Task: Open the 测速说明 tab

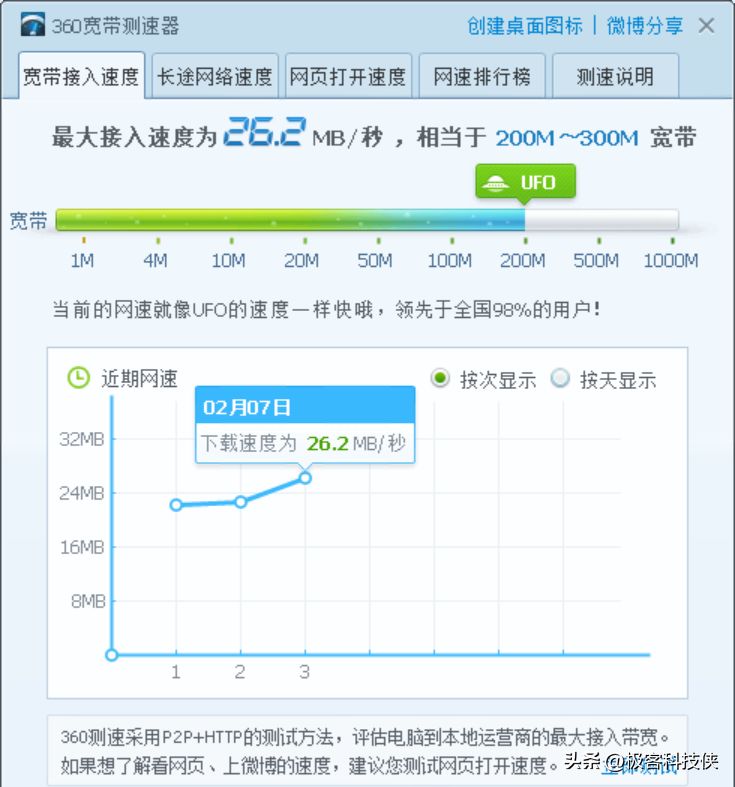Action: point(615,77)
